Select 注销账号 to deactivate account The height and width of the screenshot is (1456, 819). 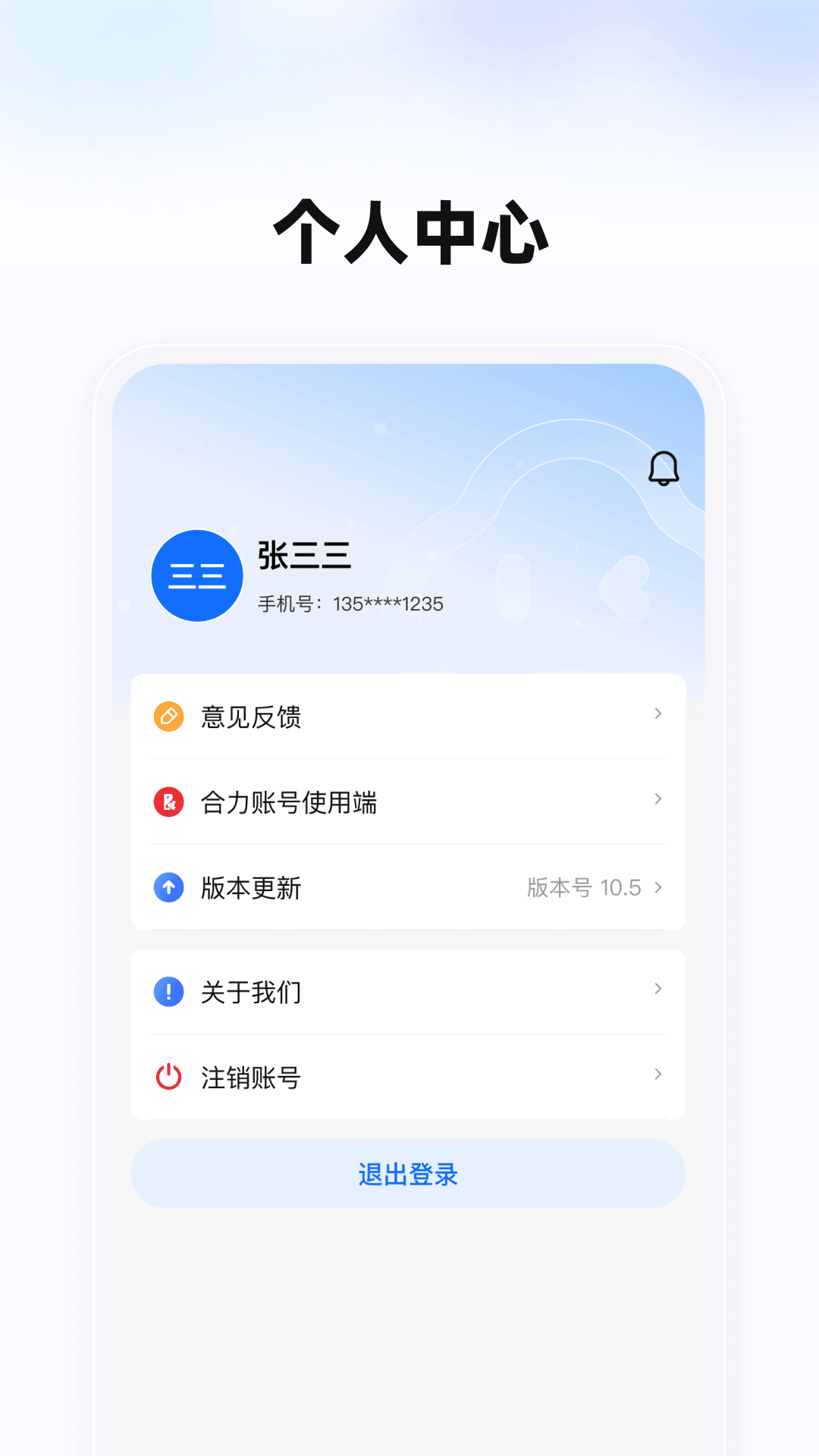coord(250,1075)
